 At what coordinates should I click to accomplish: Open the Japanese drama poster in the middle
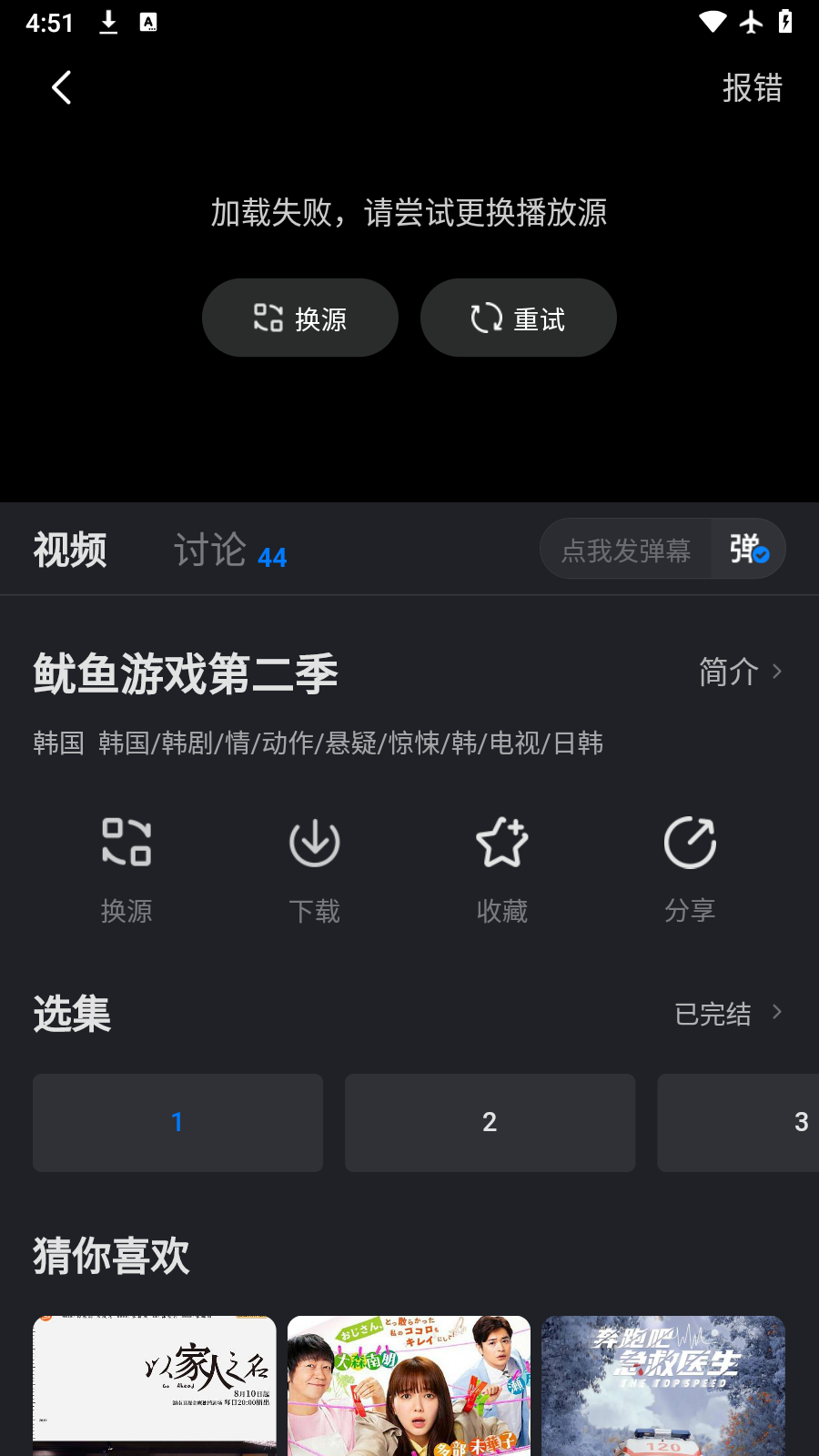(x=409, y=1385)
